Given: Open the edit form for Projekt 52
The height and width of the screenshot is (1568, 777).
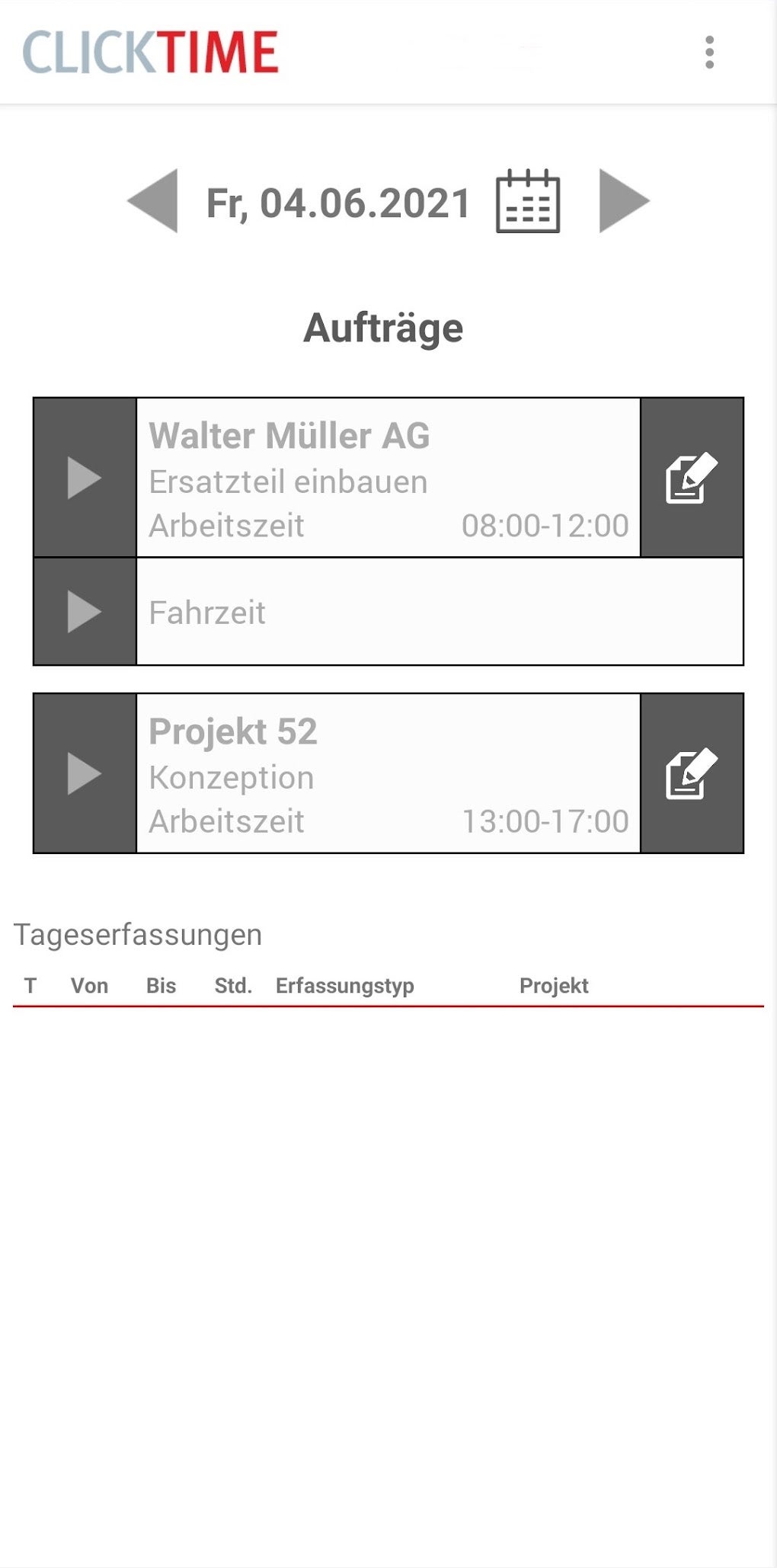Looking at the screenshot, I should [690, 772].
